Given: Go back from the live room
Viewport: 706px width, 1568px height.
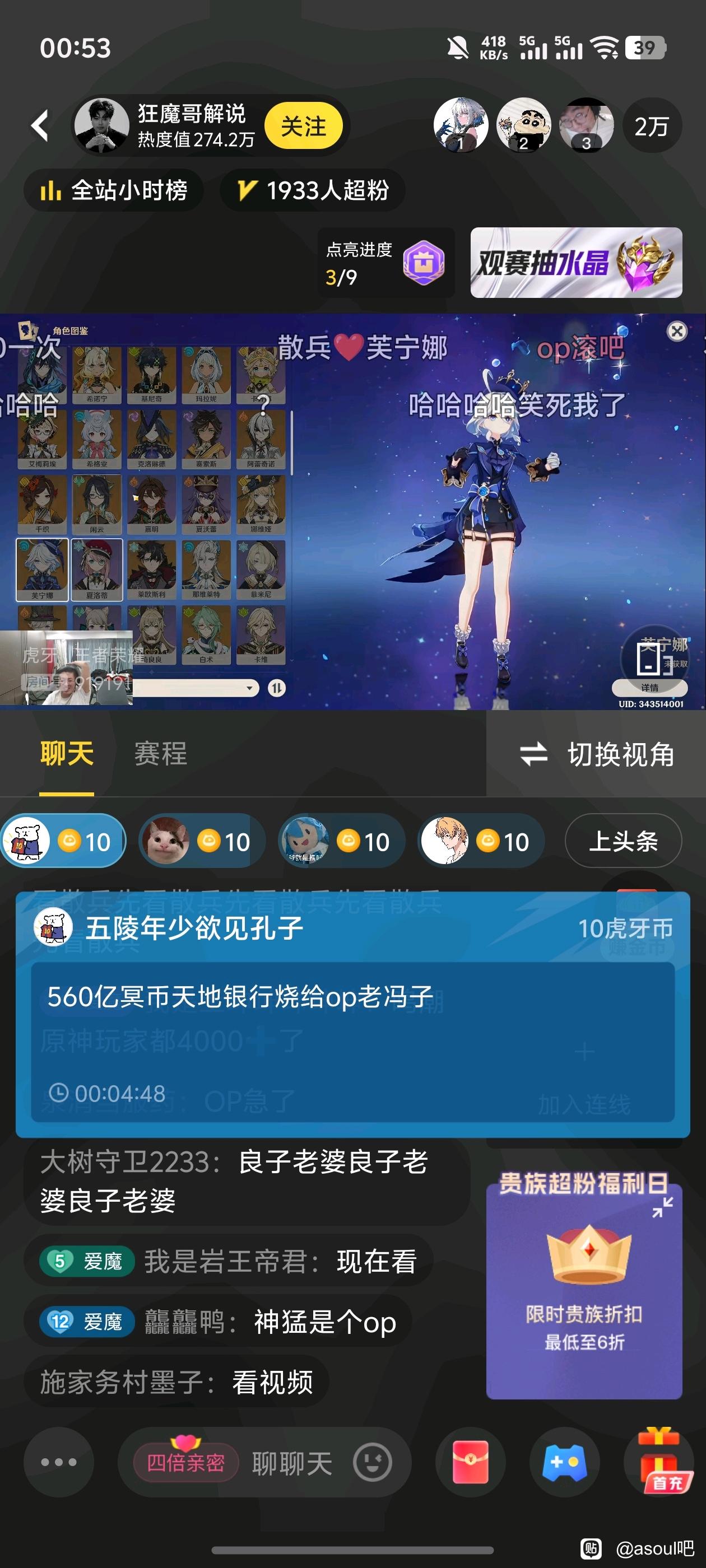Looking at the screenshot, I should point(40,127).
